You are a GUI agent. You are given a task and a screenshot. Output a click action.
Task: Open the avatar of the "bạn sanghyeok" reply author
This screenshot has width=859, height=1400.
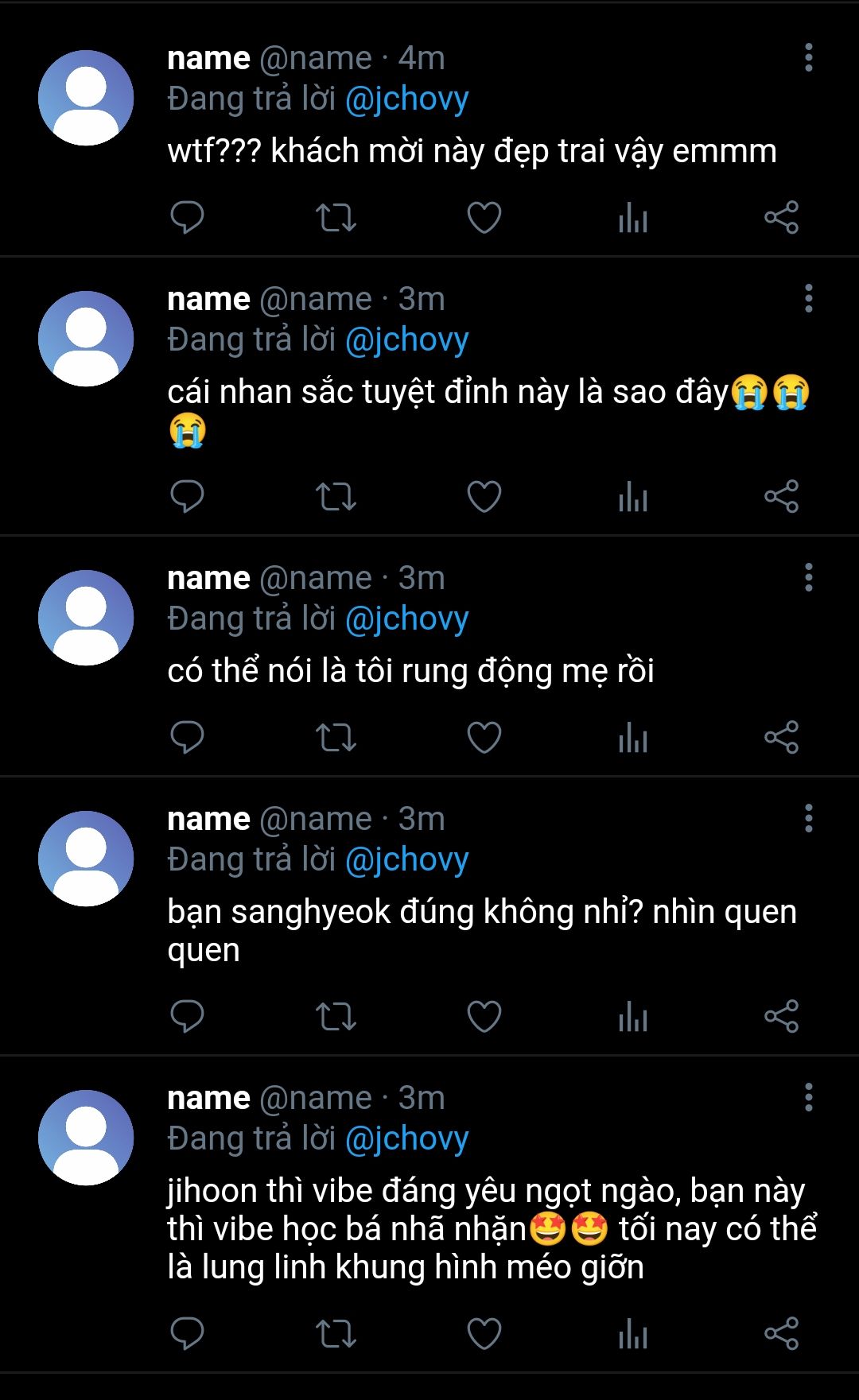86,859
